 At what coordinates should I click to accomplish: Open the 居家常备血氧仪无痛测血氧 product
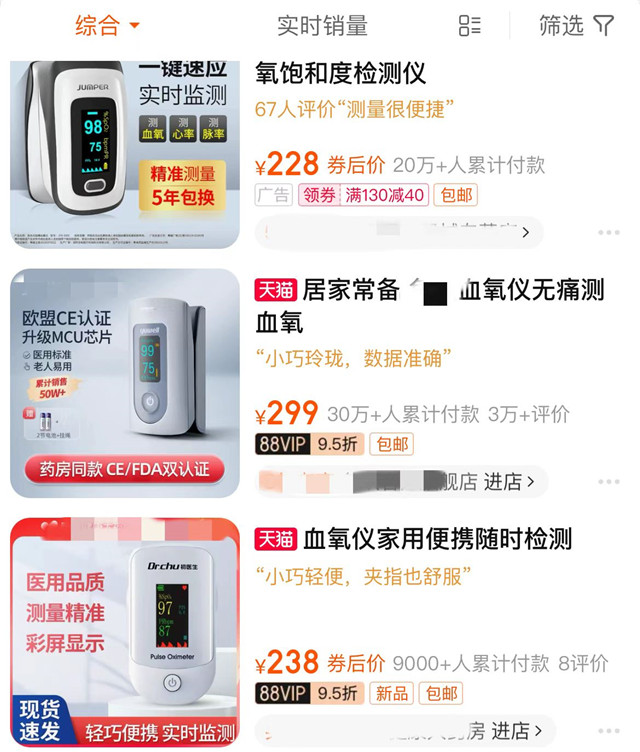(x=430, y=306)
